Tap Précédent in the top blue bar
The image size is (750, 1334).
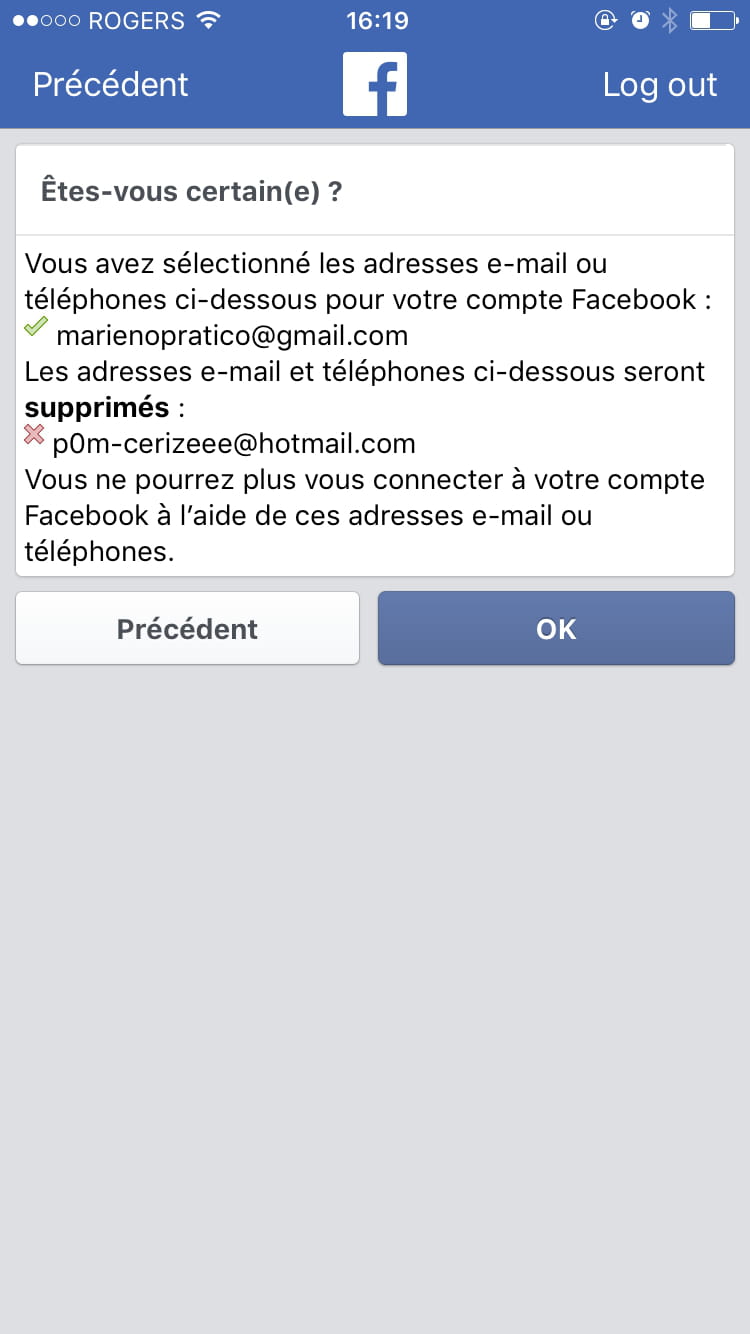point(110,85)
